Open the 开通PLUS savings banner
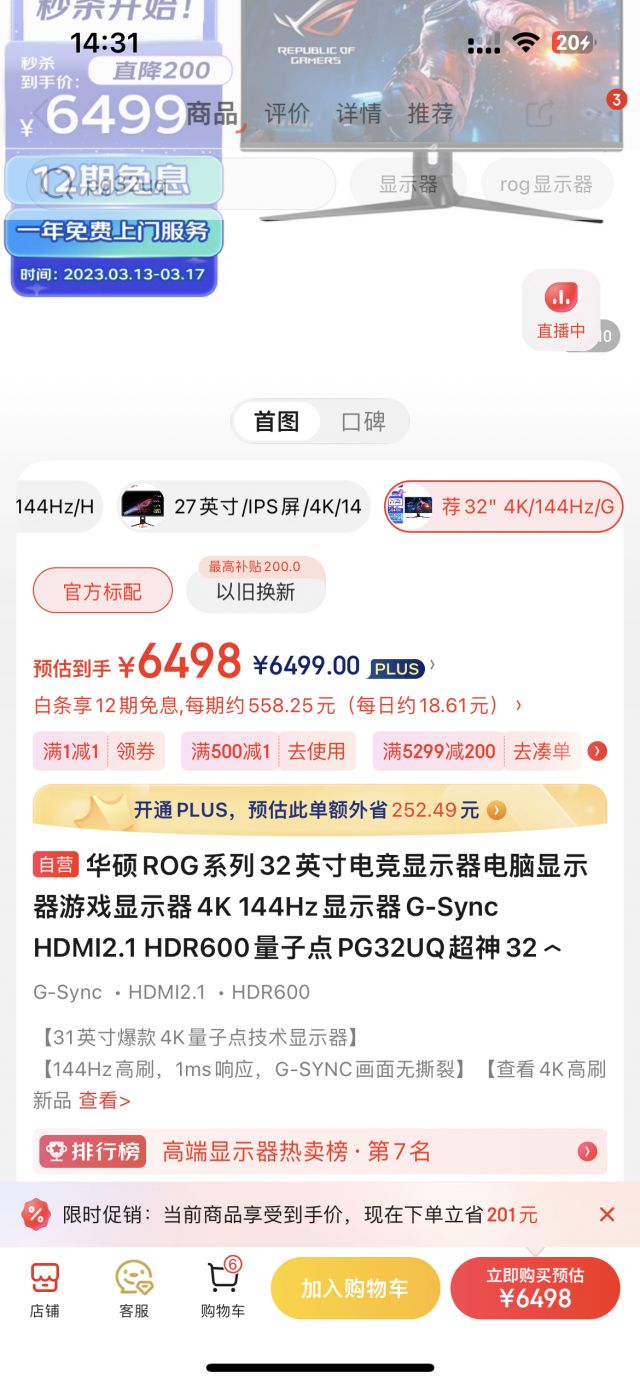Image resolution: width=640 pixels, height=1385 pixels. click(320, 809)
